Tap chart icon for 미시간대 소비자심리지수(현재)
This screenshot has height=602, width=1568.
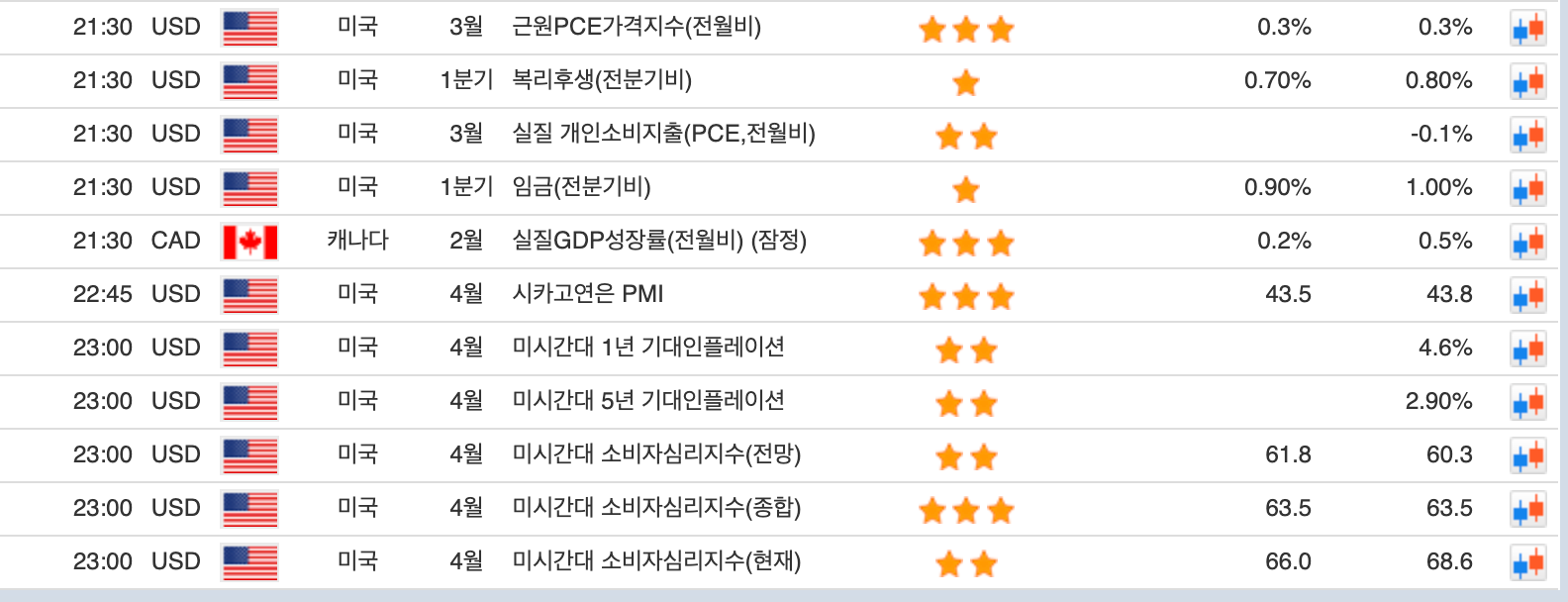pos(1528,562)
